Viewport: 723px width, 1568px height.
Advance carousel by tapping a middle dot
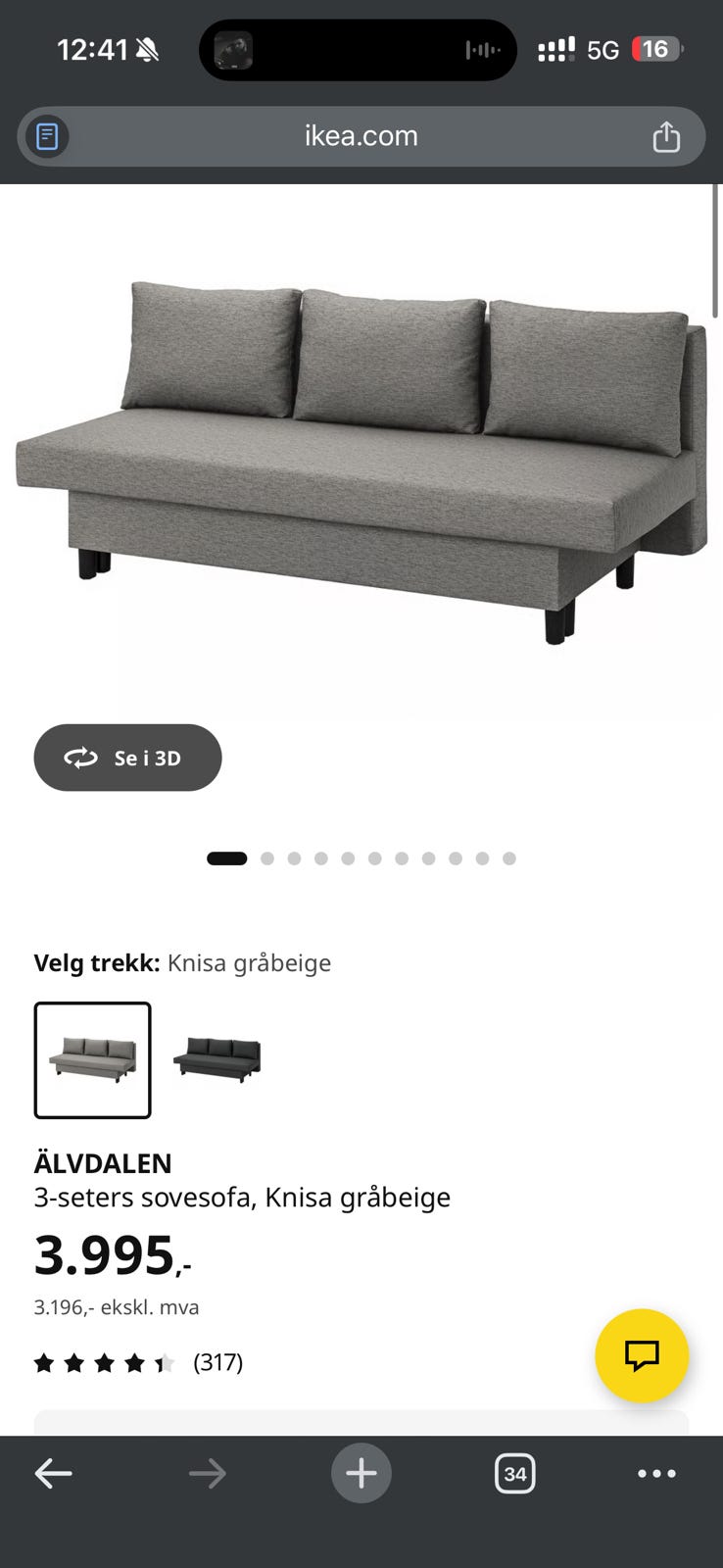(x=374, y=857)
